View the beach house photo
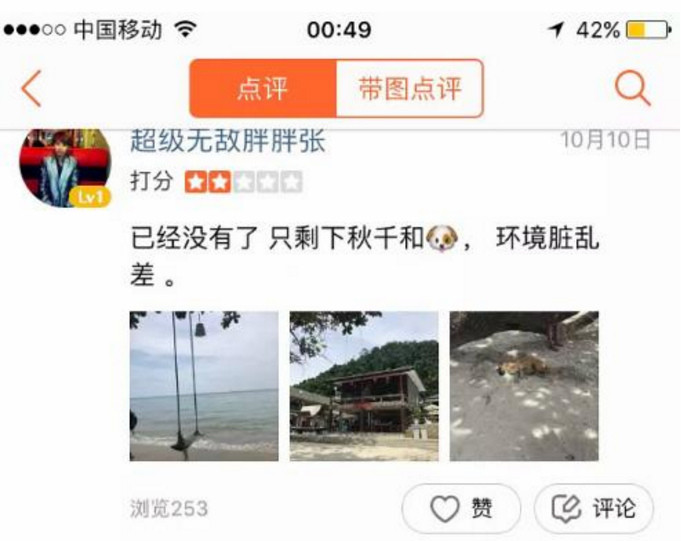The width and height of the screenshot is (681, 541). click(364, 385)
